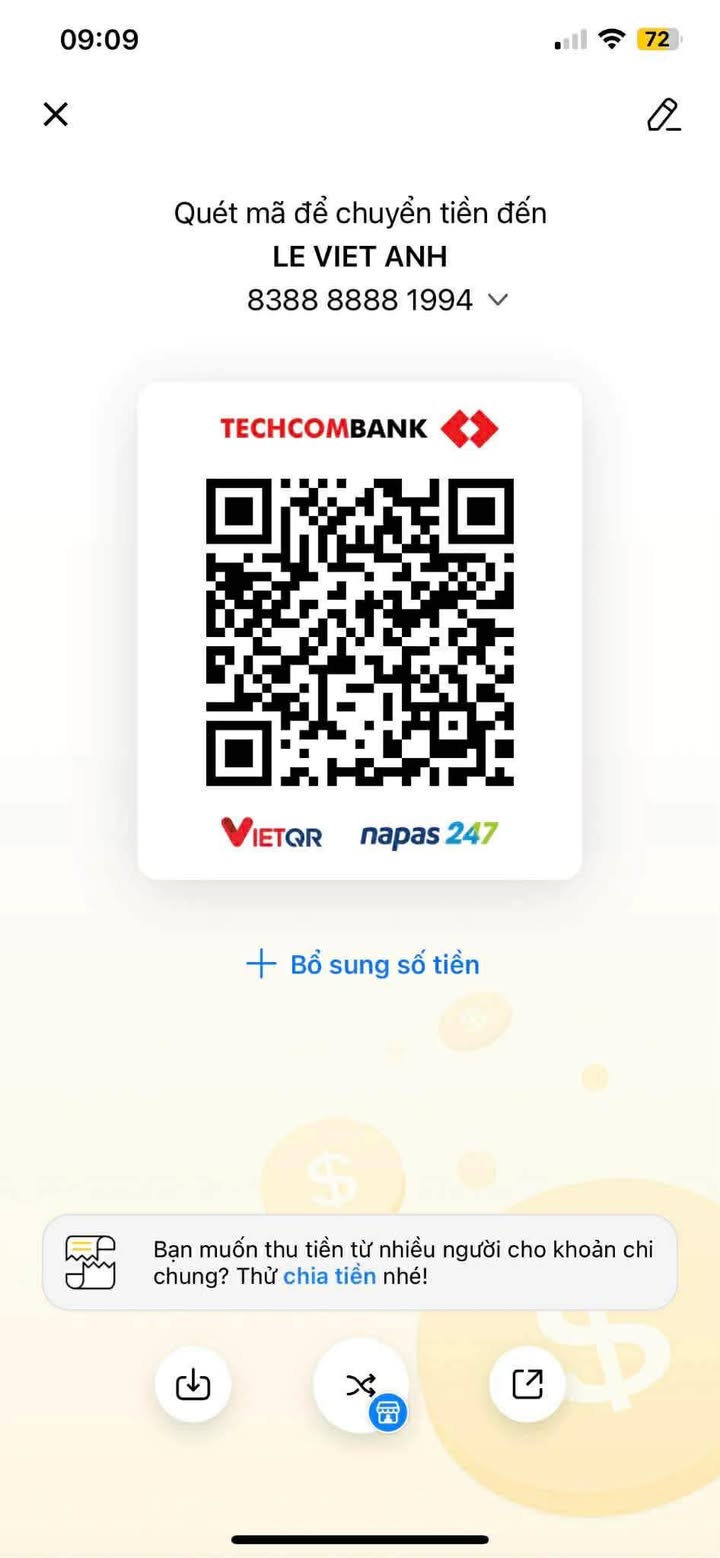Switch QR mode with the shuffle button
This screenshot has height=1558, width=720.
tap(361, 1385)
